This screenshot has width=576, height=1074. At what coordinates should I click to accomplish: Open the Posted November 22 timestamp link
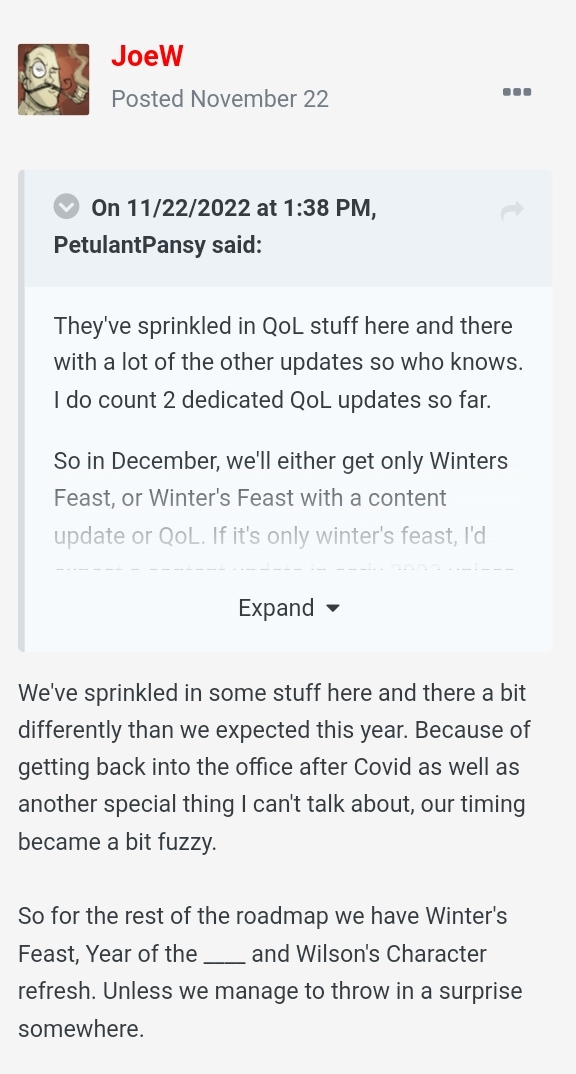point(220,99)
